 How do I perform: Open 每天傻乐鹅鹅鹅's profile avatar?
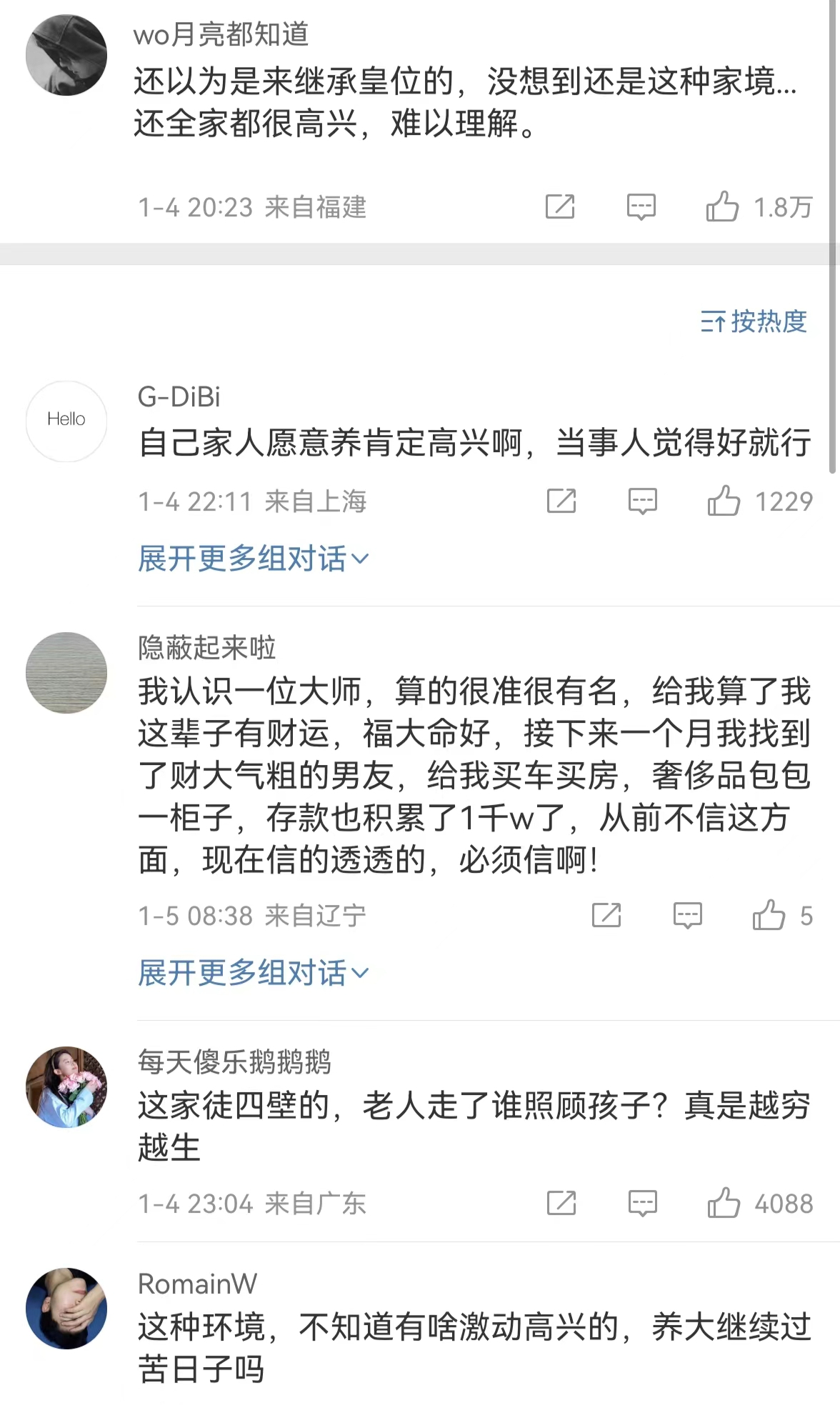coord(66,1086)
